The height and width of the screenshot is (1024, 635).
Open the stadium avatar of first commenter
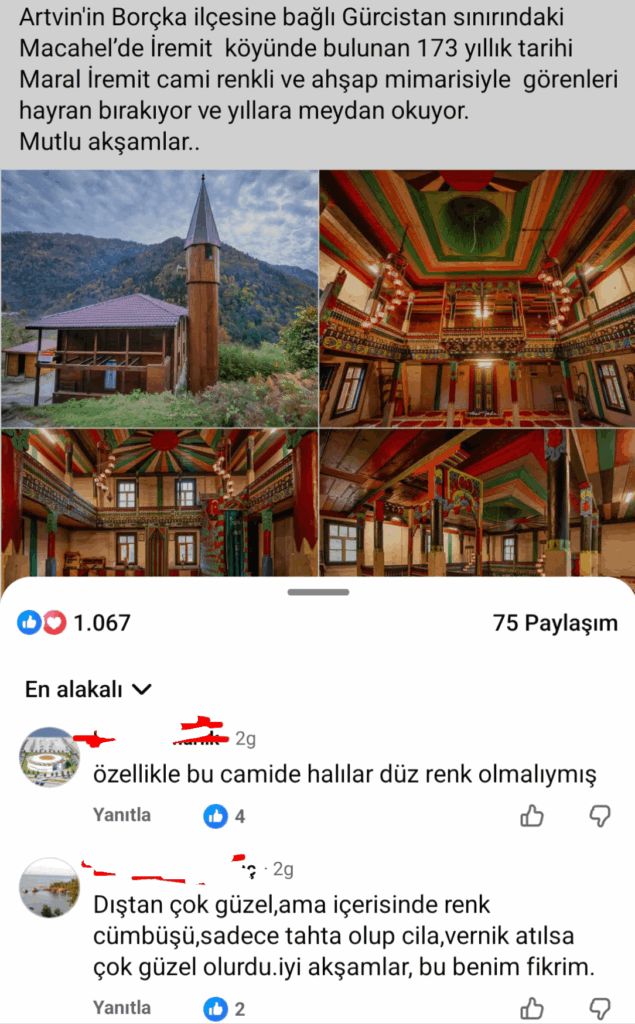pos(49,757)
